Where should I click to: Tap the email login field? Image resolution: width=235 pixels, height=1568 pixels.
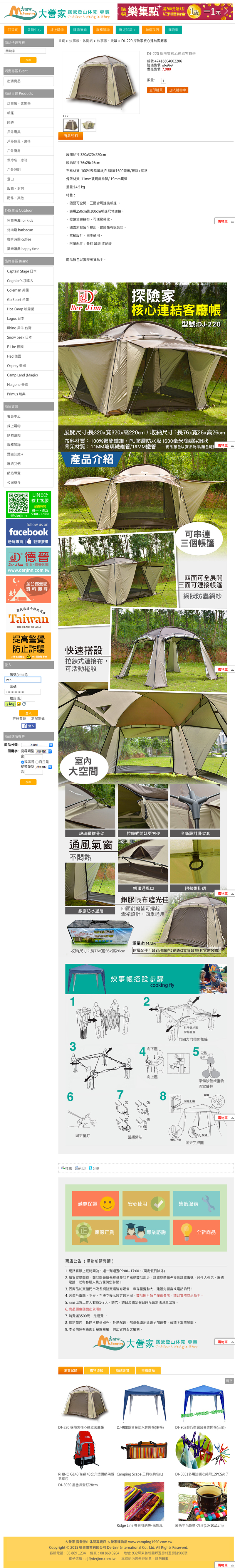click(23, 680)
